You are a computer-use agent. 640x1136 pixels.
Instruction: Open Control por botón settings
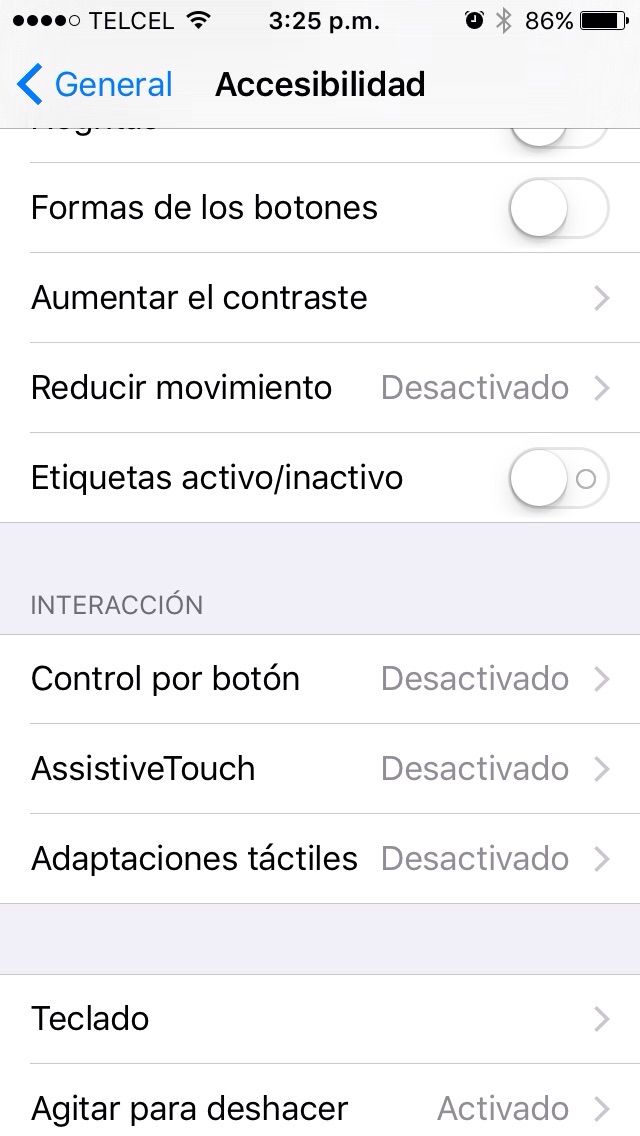pyautogui.click(x=320, y=679)
